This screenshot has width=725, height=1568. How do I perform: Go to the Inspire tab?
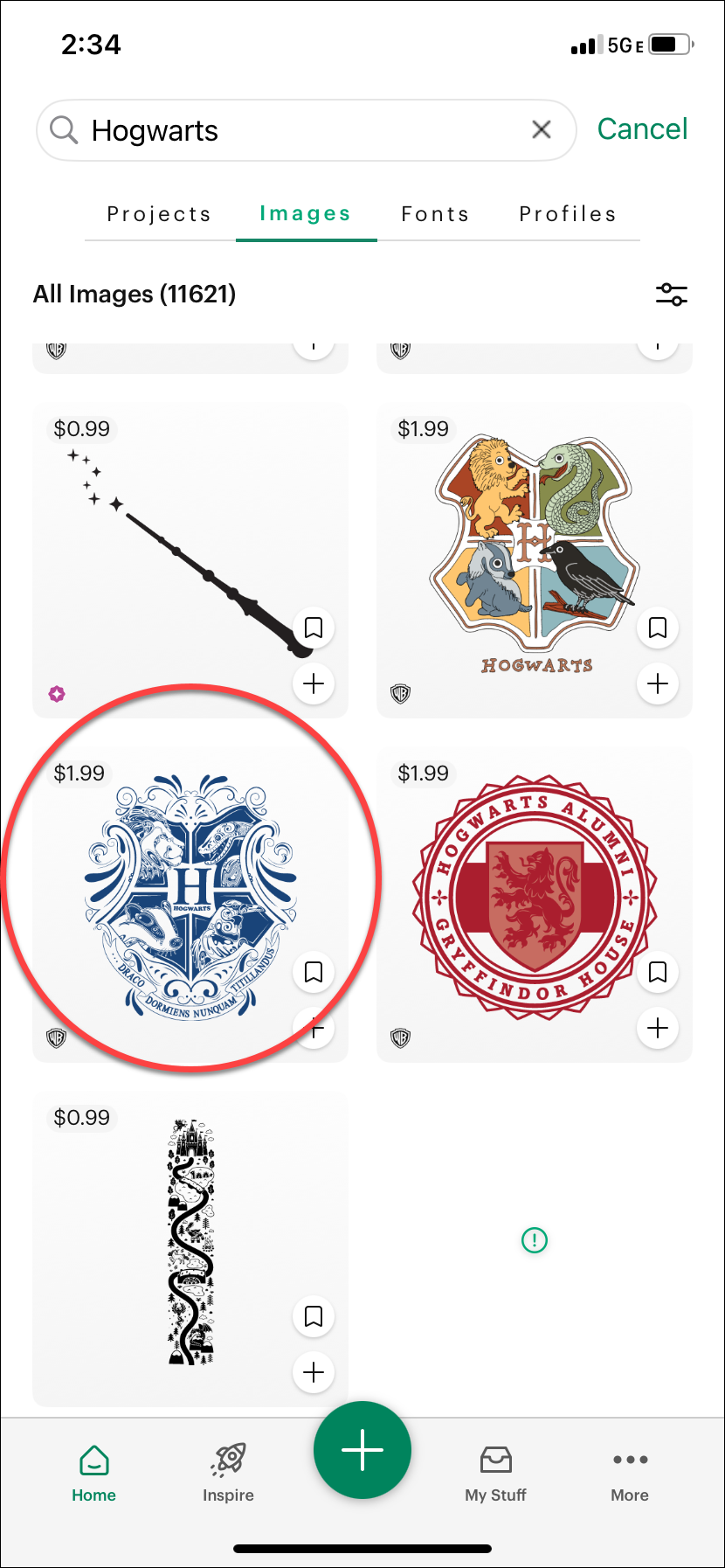tap(228, 1474)
